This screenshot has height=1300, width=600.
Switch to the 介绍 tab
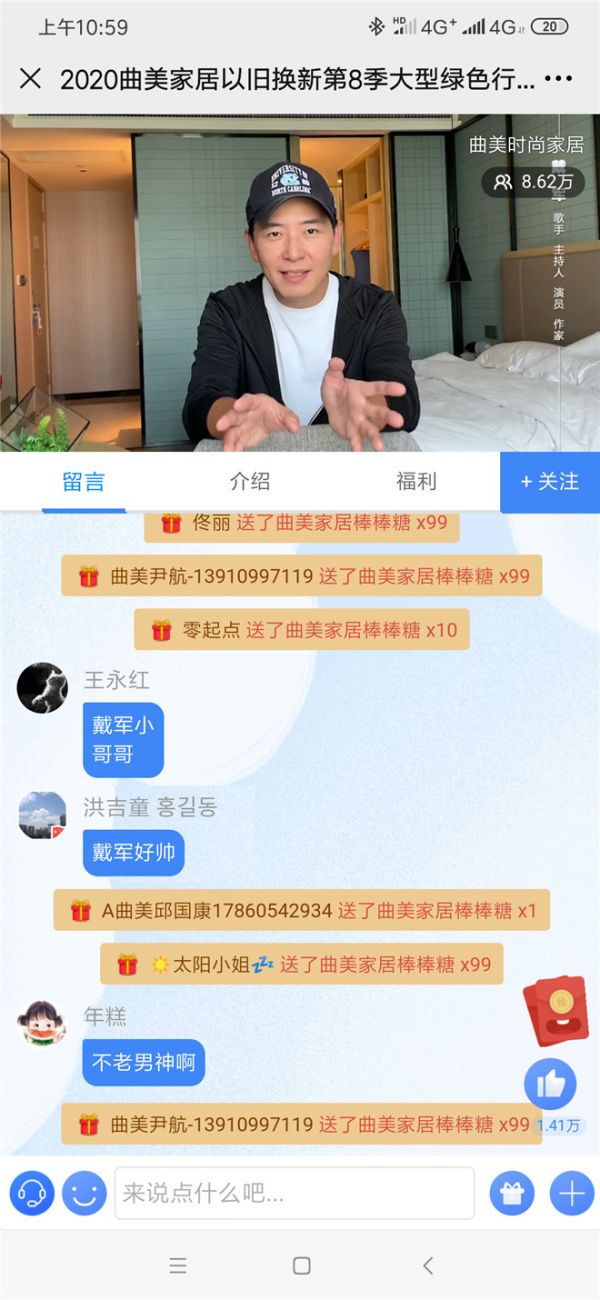(x=250, y=481)
